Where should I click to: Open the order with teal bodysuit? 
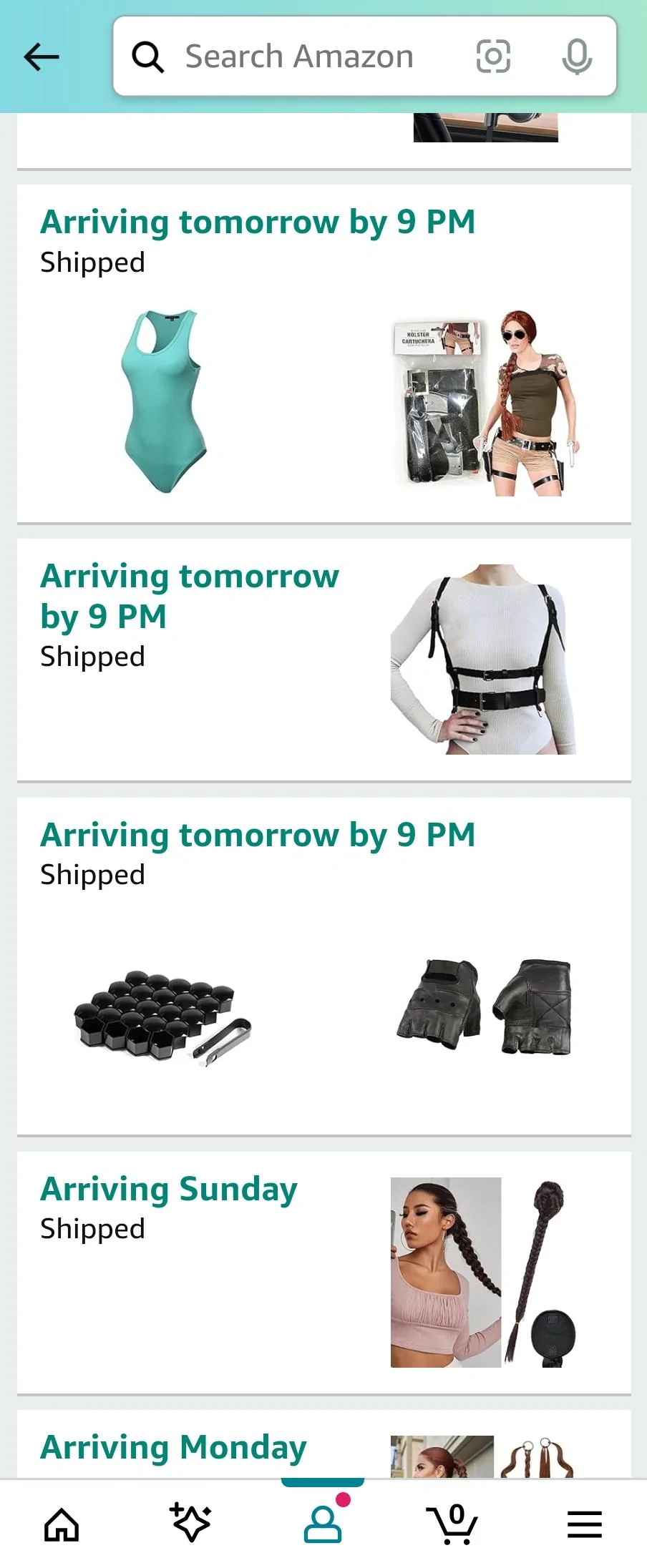pos(165,401)
